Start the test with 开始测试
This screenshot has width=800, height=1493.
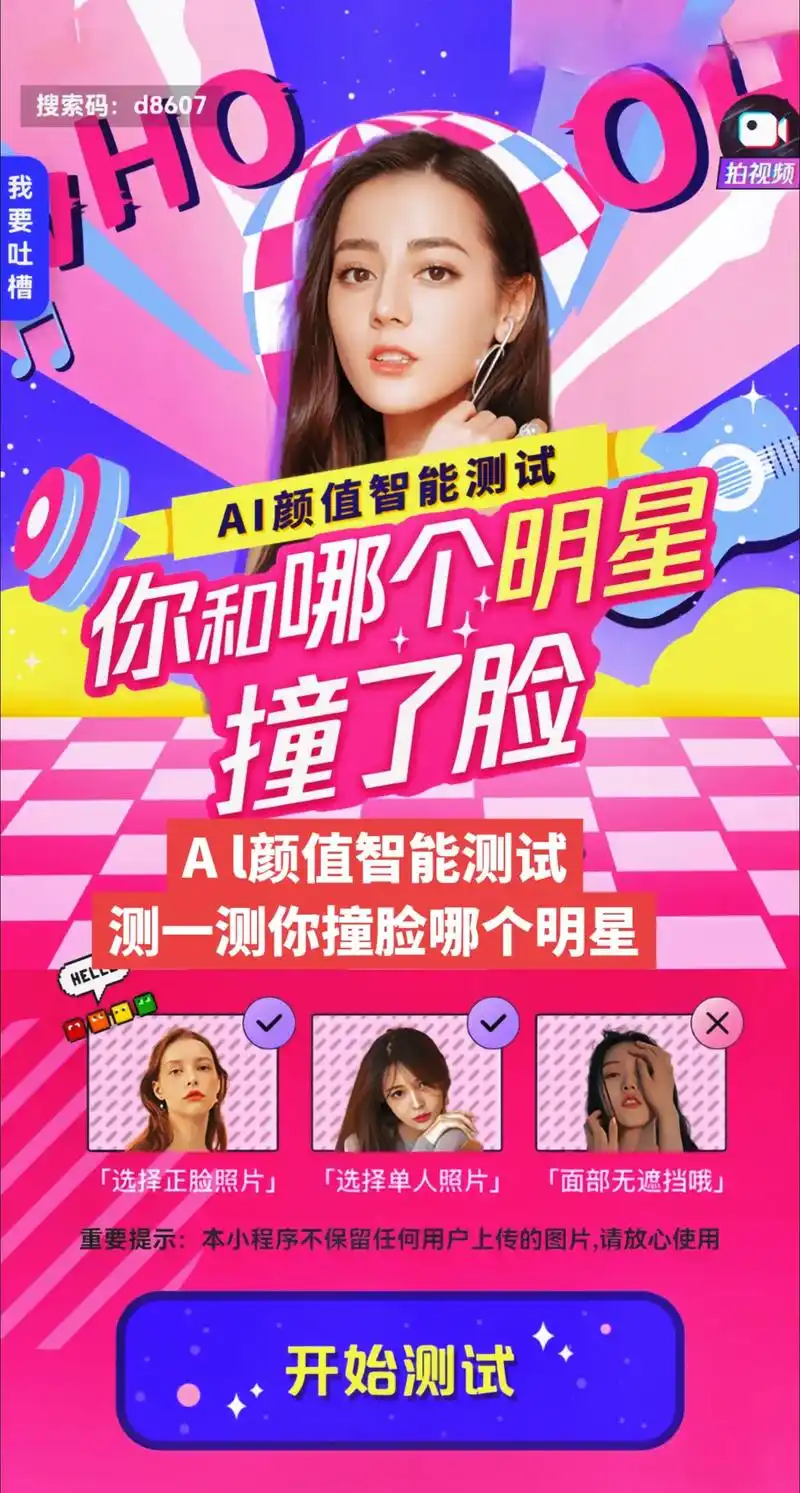[400, 1369]
